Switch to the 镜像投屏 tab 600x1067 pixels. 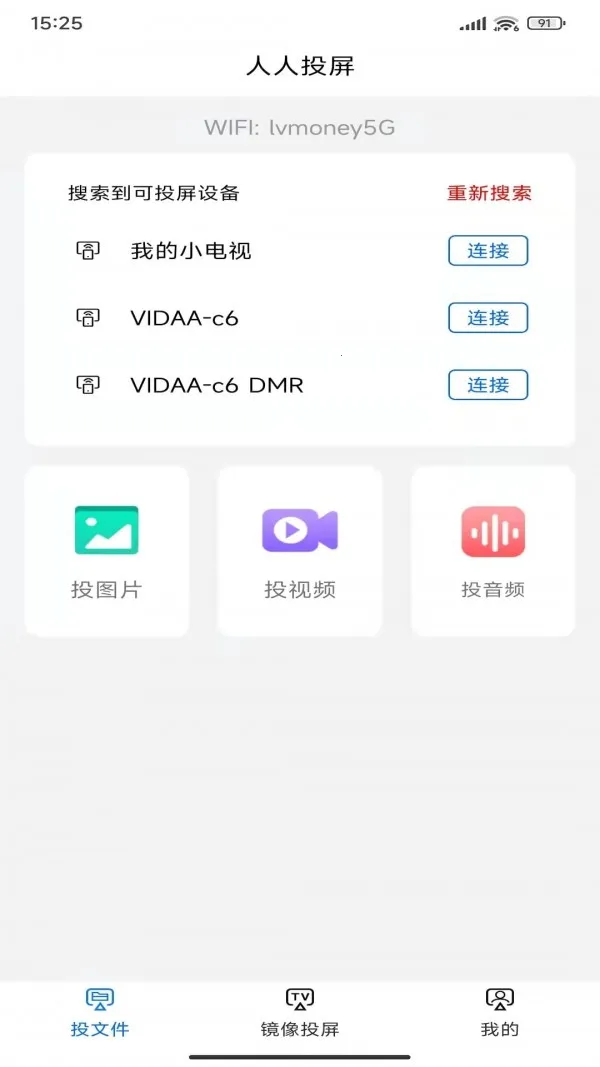[x=300, y=1012]
